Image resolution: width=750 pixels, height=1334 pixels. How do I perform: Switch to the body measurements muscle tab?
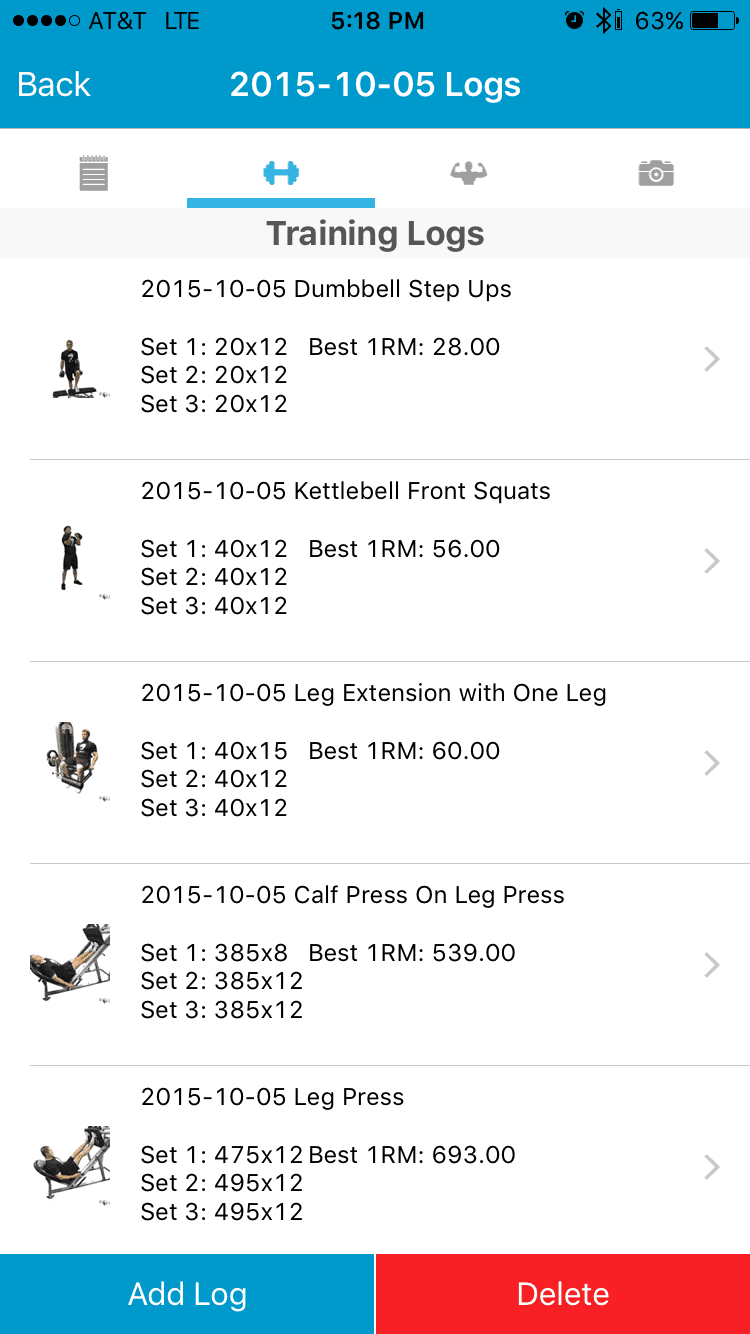coord(468,172)
